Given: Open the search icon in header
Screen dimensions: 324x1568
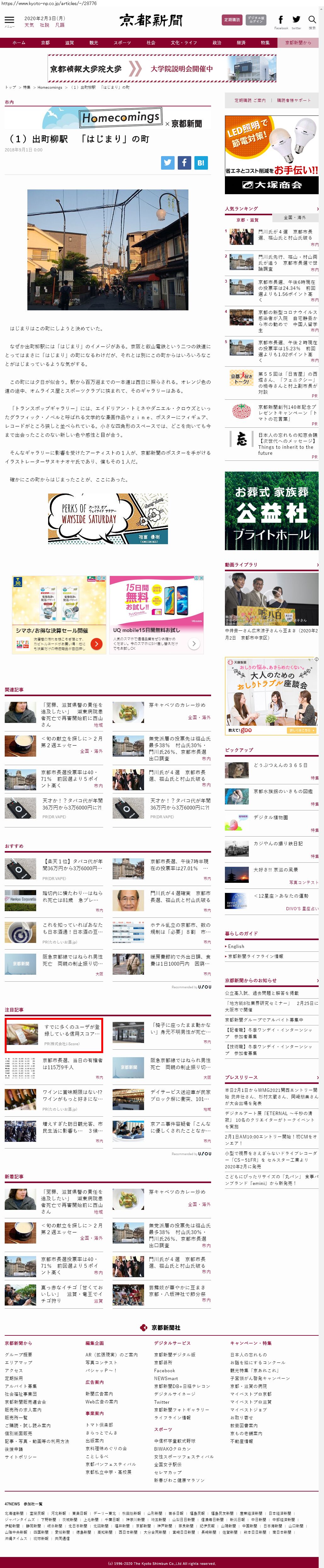Looking at the screenshot, I should 312,20.
